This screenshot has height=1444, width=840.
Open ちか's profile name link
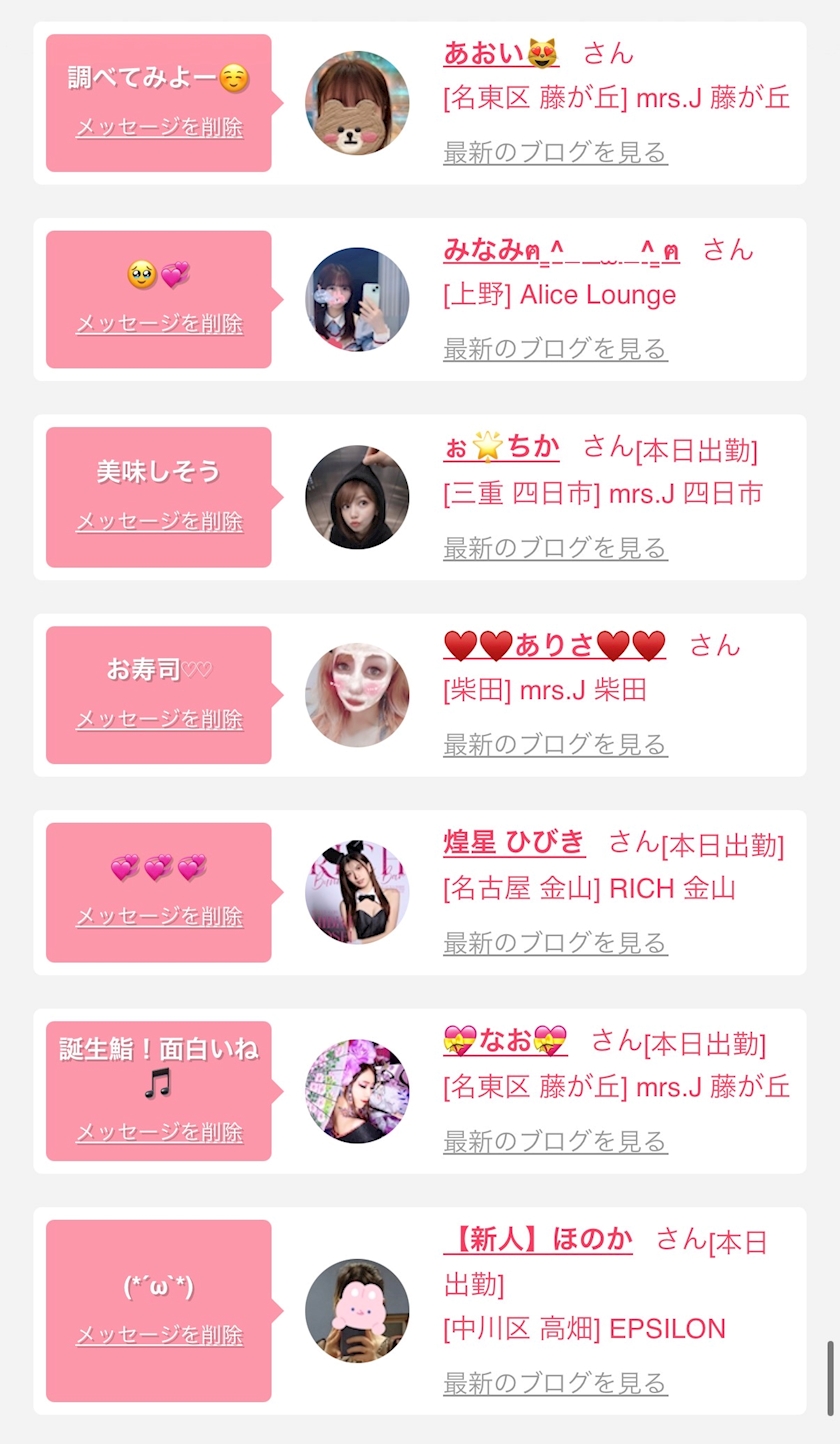coord(501,447)
